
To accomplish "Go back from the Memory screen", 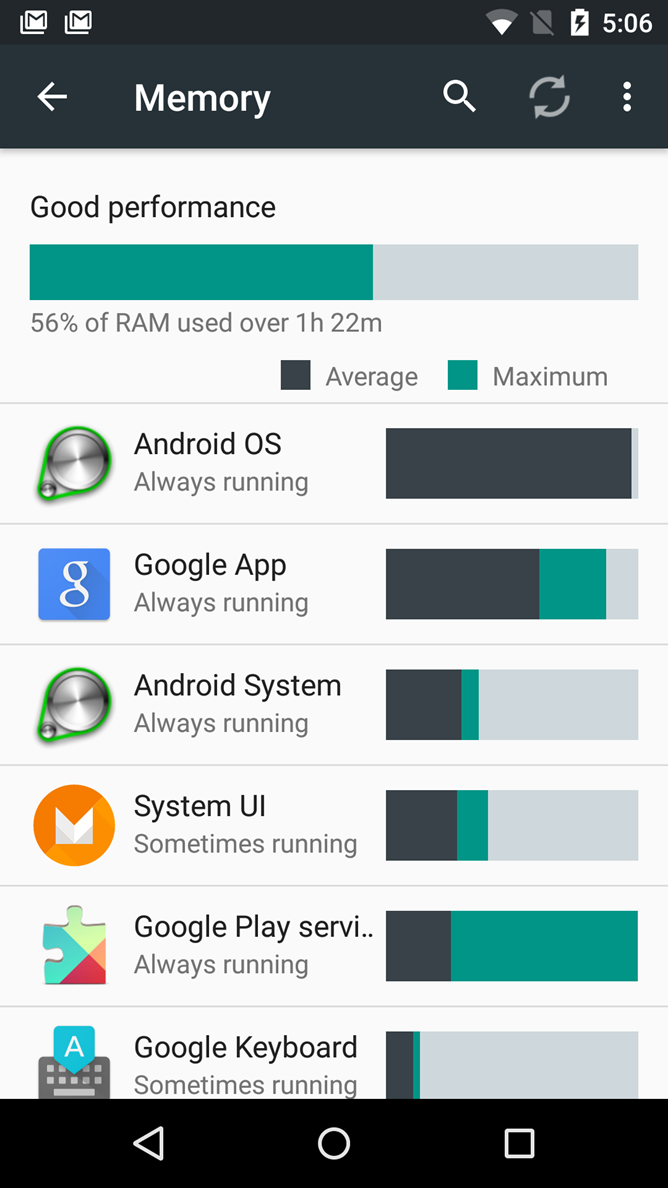I will pyautogui.click(x=52, y=97).
